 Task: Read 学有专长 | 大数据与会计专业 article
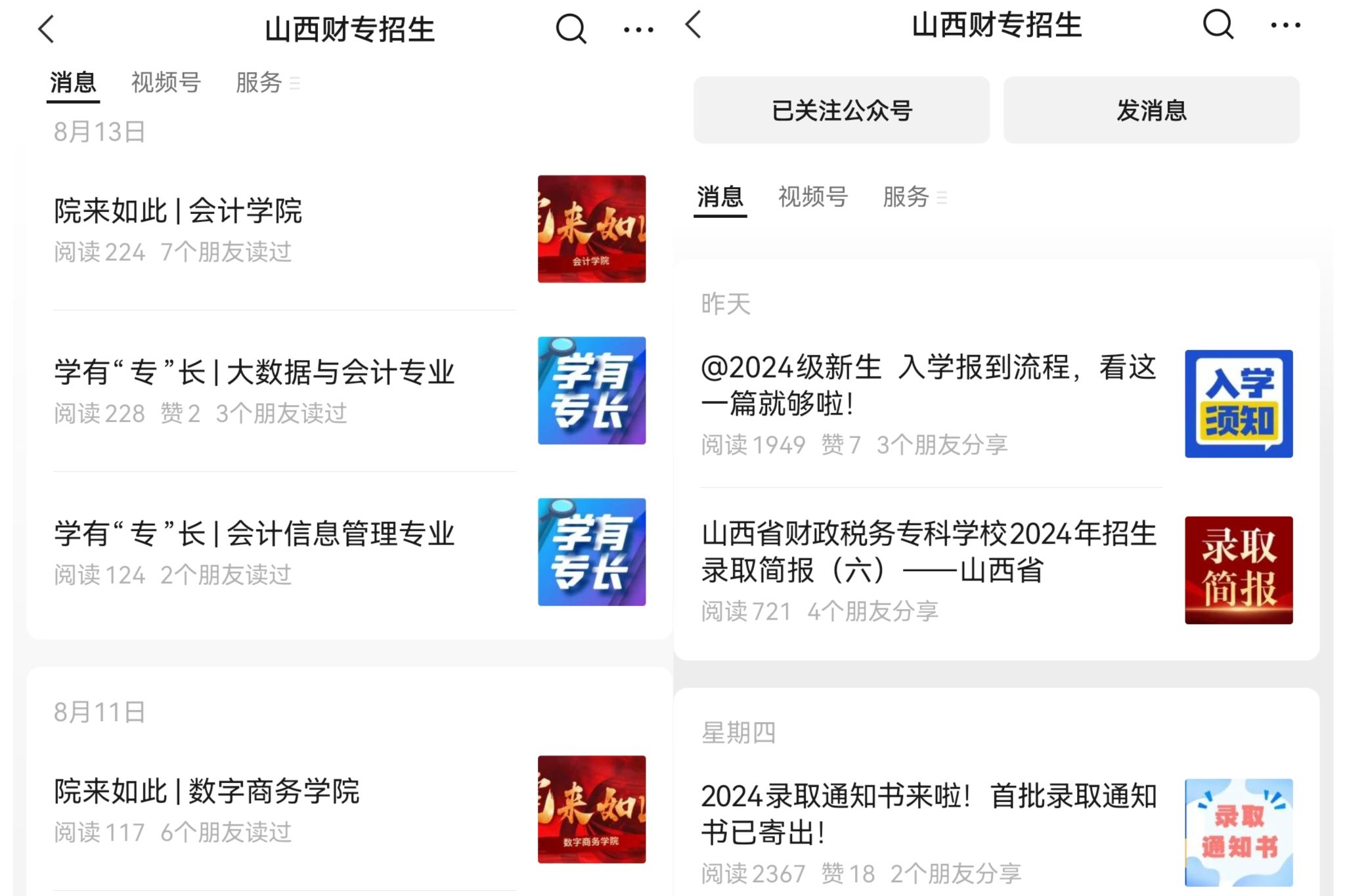255,373
